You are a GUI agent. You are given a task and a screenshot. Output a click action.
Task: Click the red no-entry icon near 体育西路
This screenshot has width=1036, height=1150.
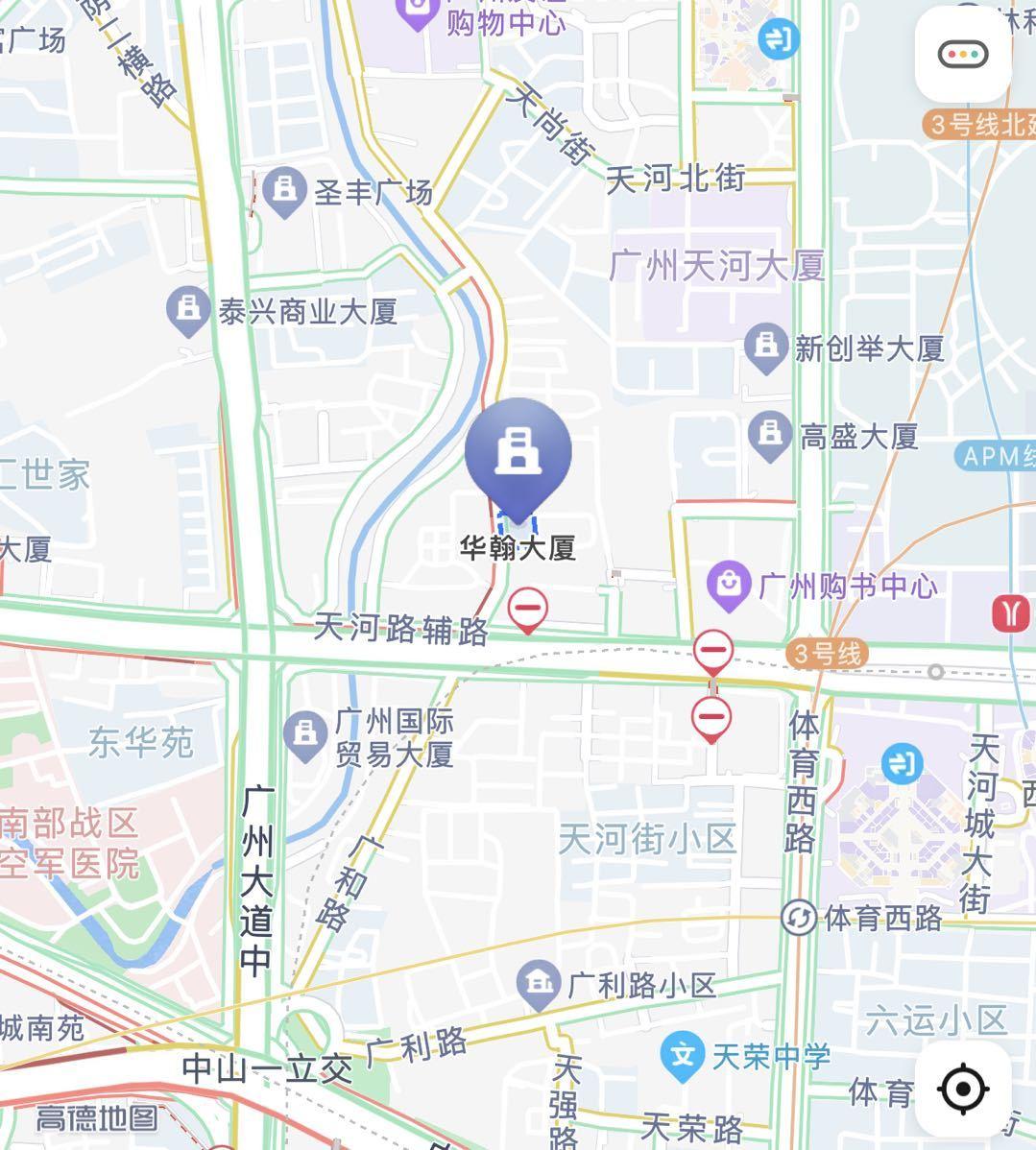(x=711, y=717)
